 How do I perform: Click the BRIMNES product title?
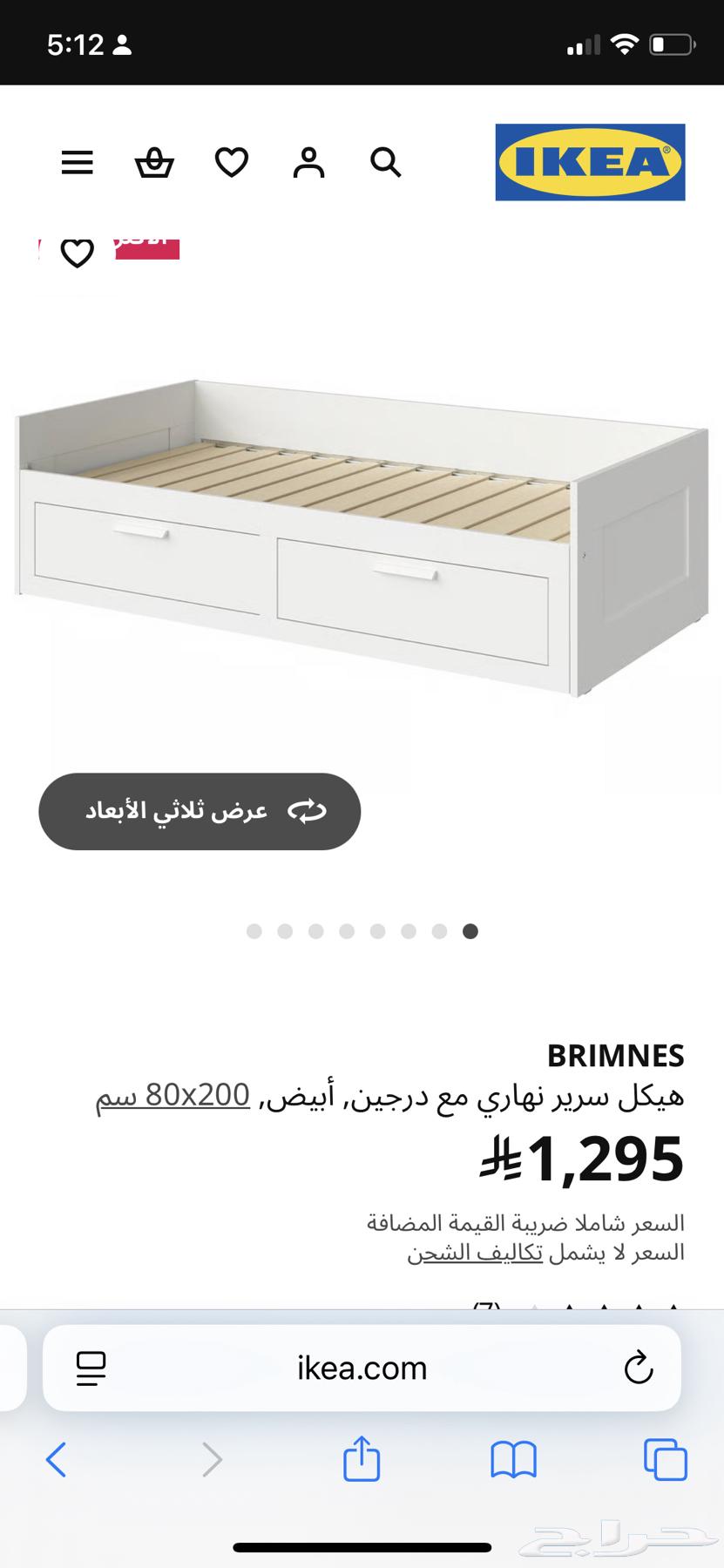pos(615,1056)
